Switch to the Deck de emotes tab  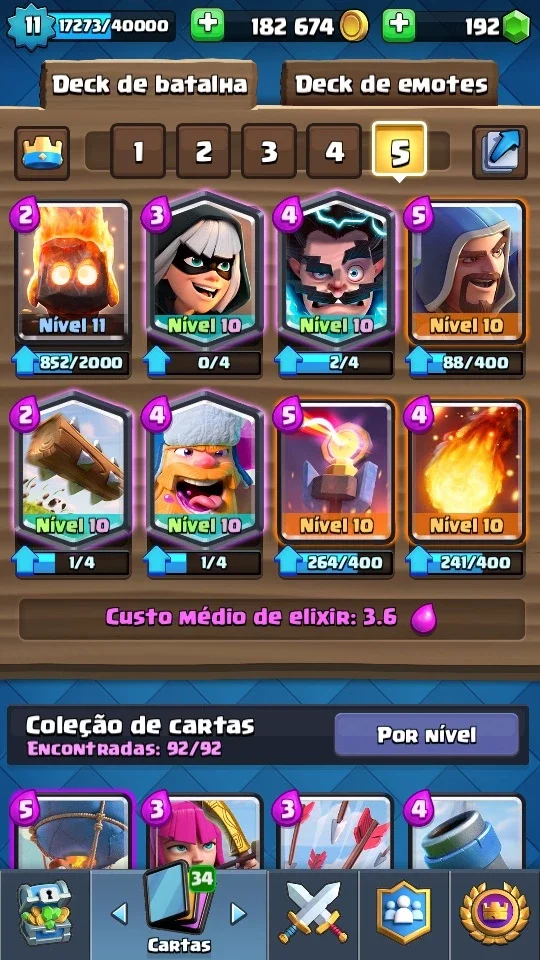[391, 84]
